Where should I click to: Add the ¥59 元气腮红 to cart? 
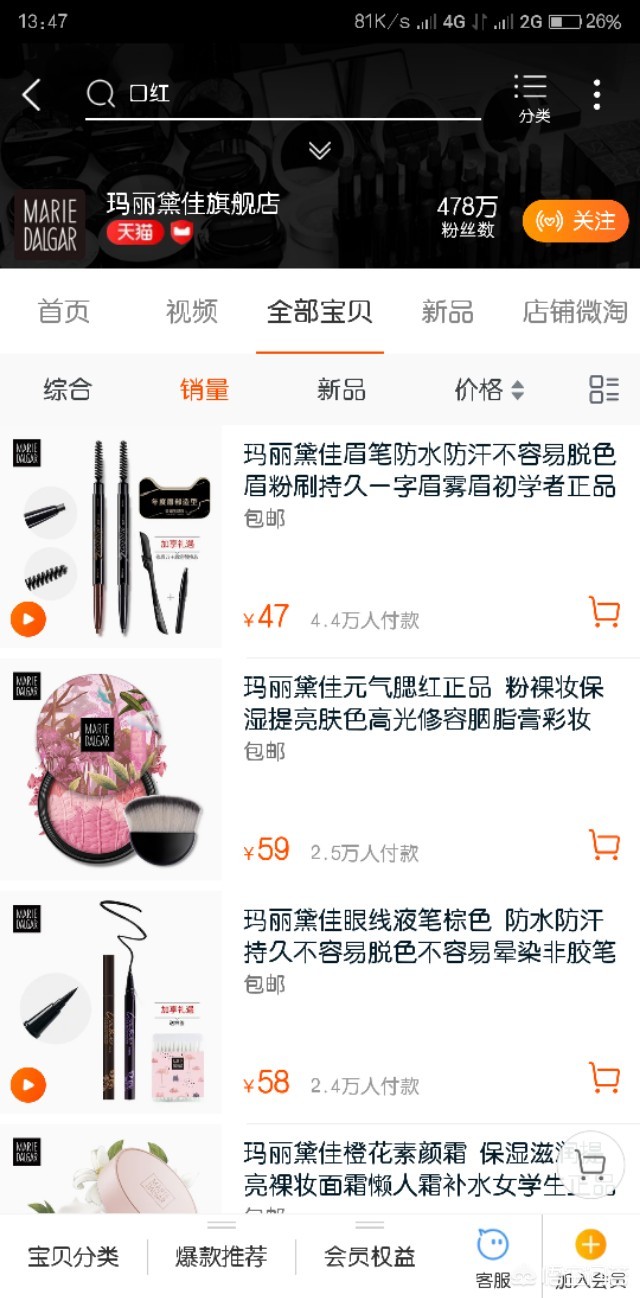pos(604,844)
